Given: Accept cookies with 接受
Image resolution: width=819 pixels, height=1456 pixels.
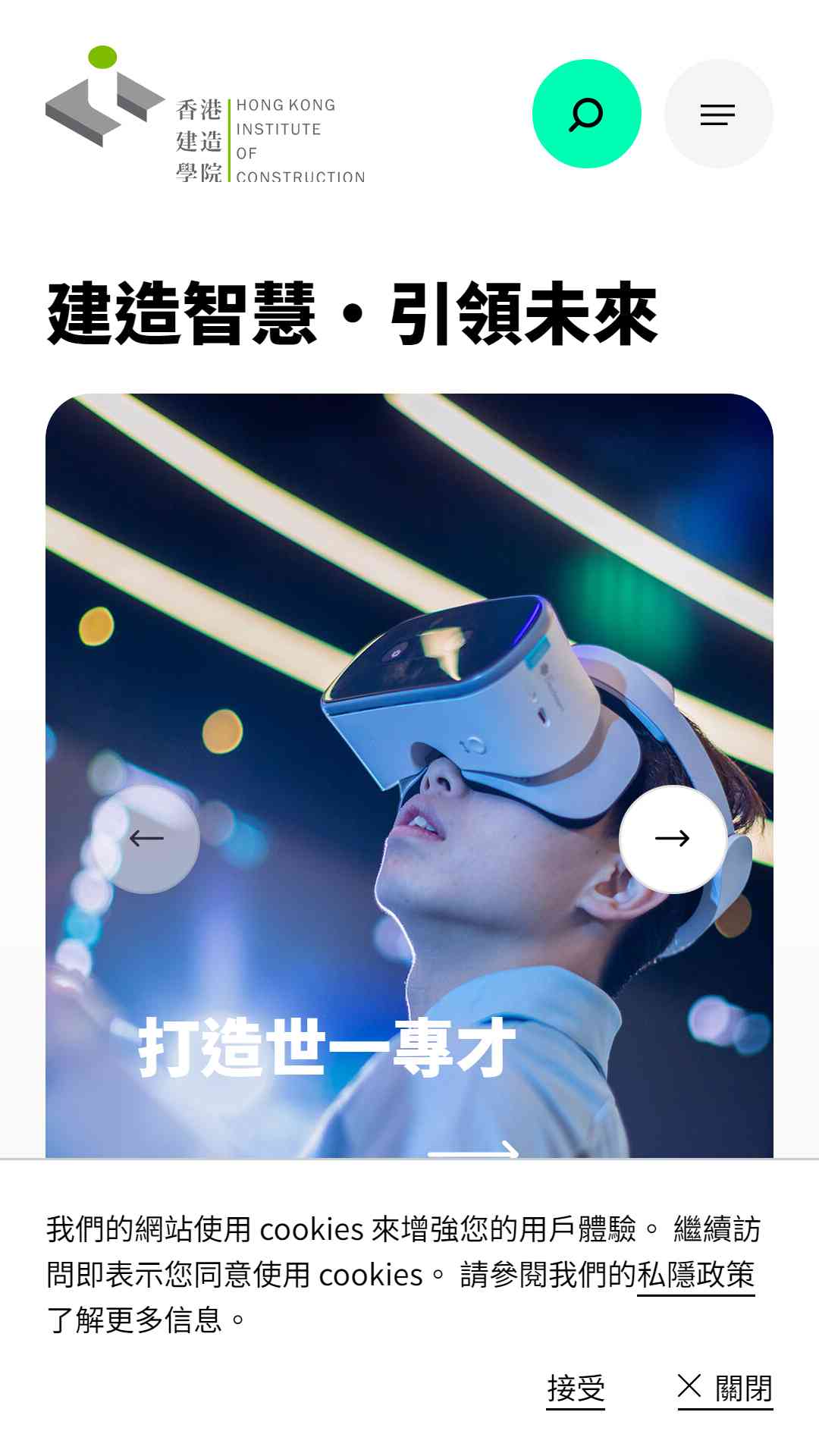Looking at the screenshot, I should pos(576,1389).
